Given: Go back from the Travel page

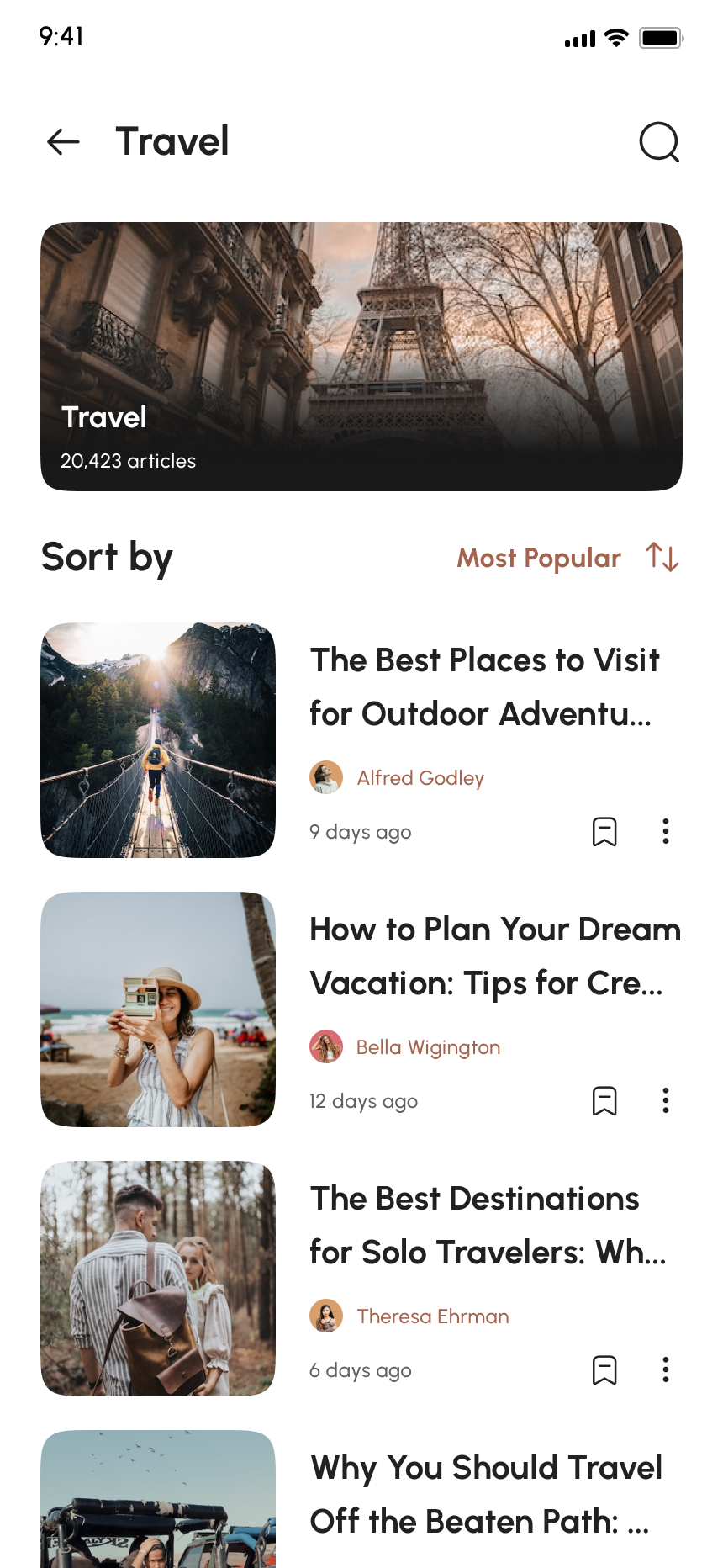Looking at the screenshot, I should (63, 141).
